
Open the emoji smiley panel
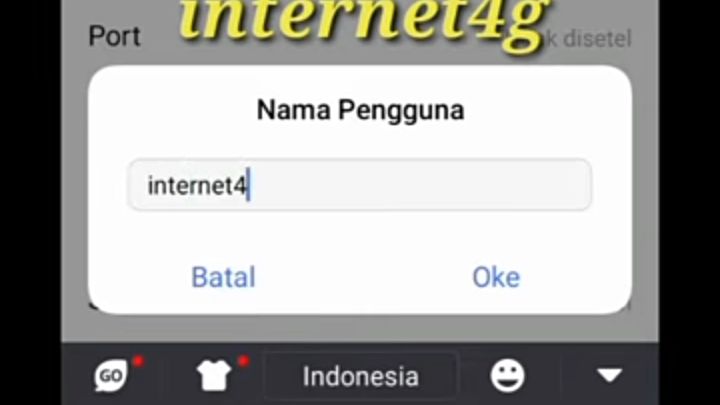point(508,376)
